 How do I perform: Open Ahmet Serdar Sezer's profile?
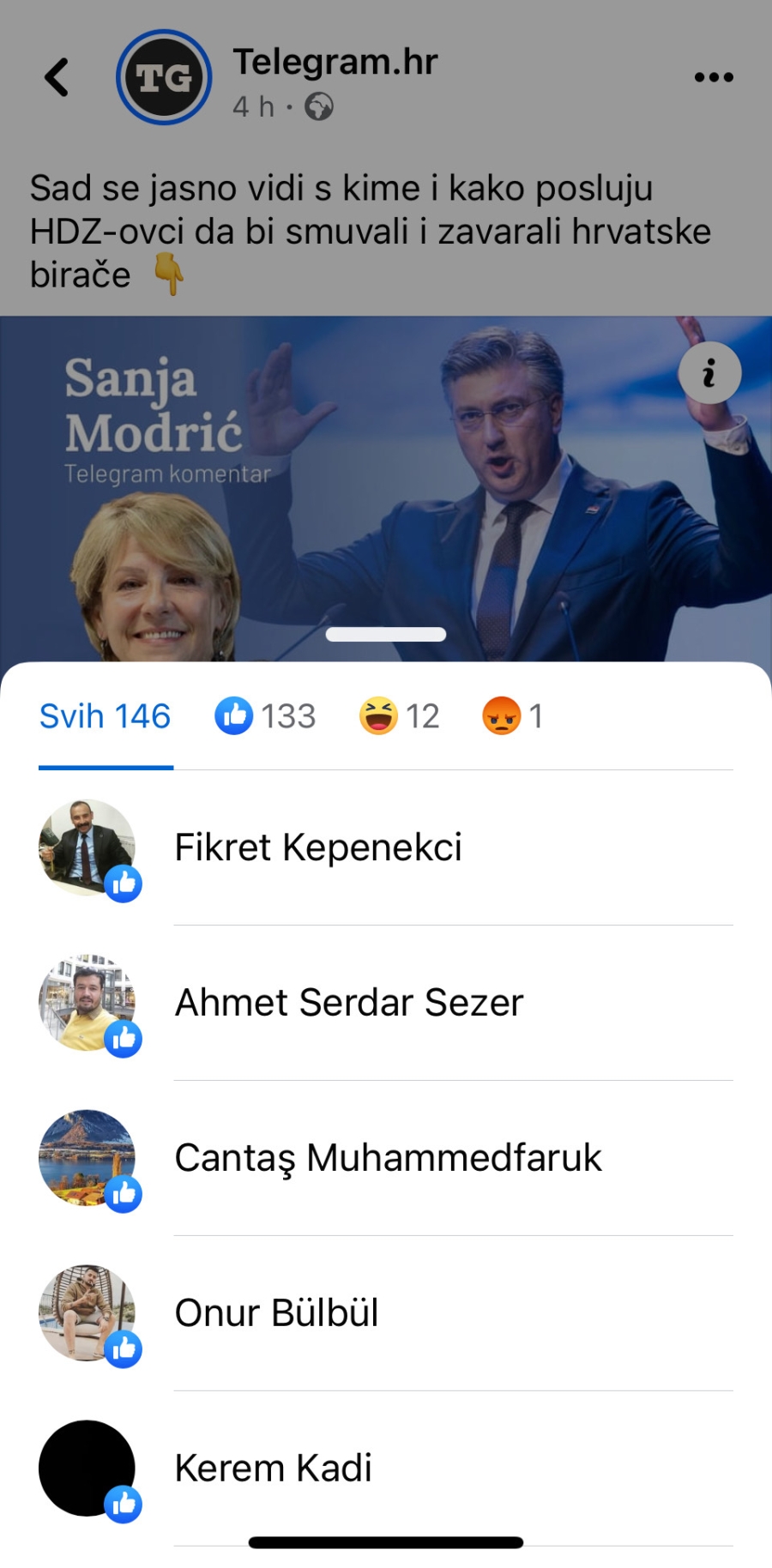click(348, 1003)
